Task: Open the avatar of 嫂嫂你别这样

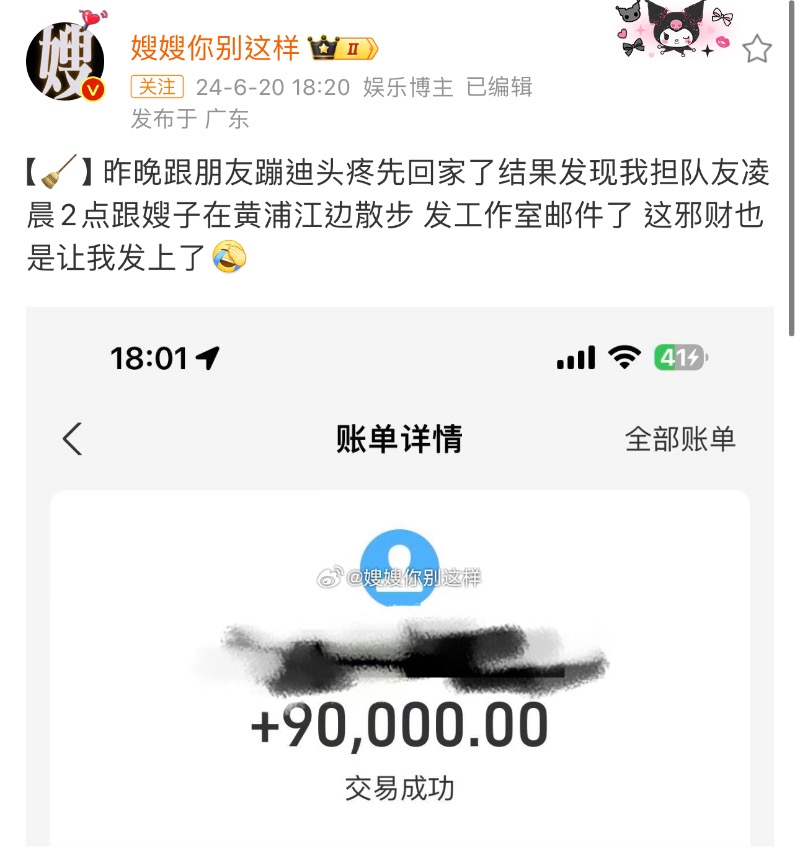Action: click(66, 62)
